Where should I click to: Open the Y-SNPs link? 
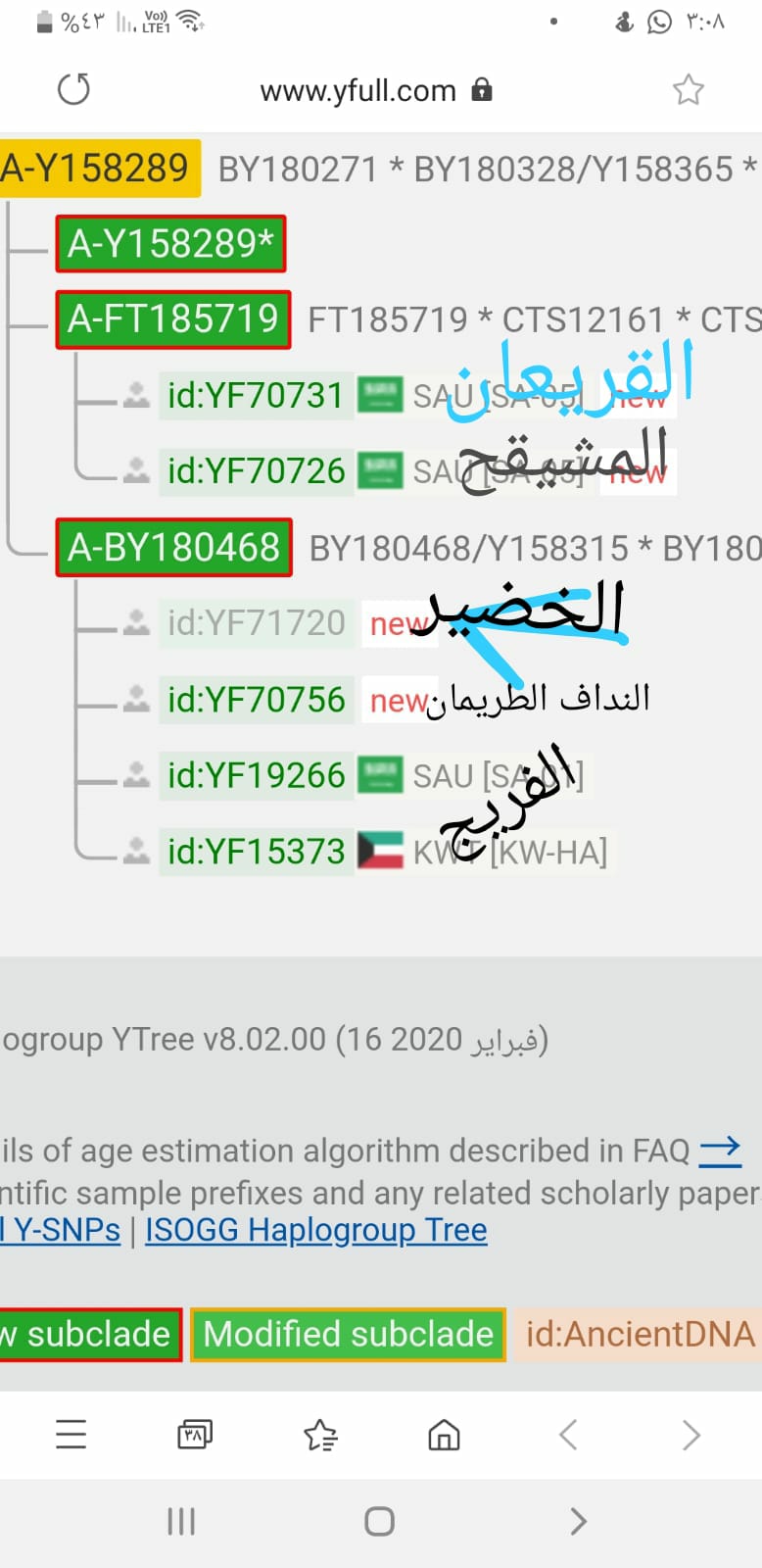point(61,1229)
